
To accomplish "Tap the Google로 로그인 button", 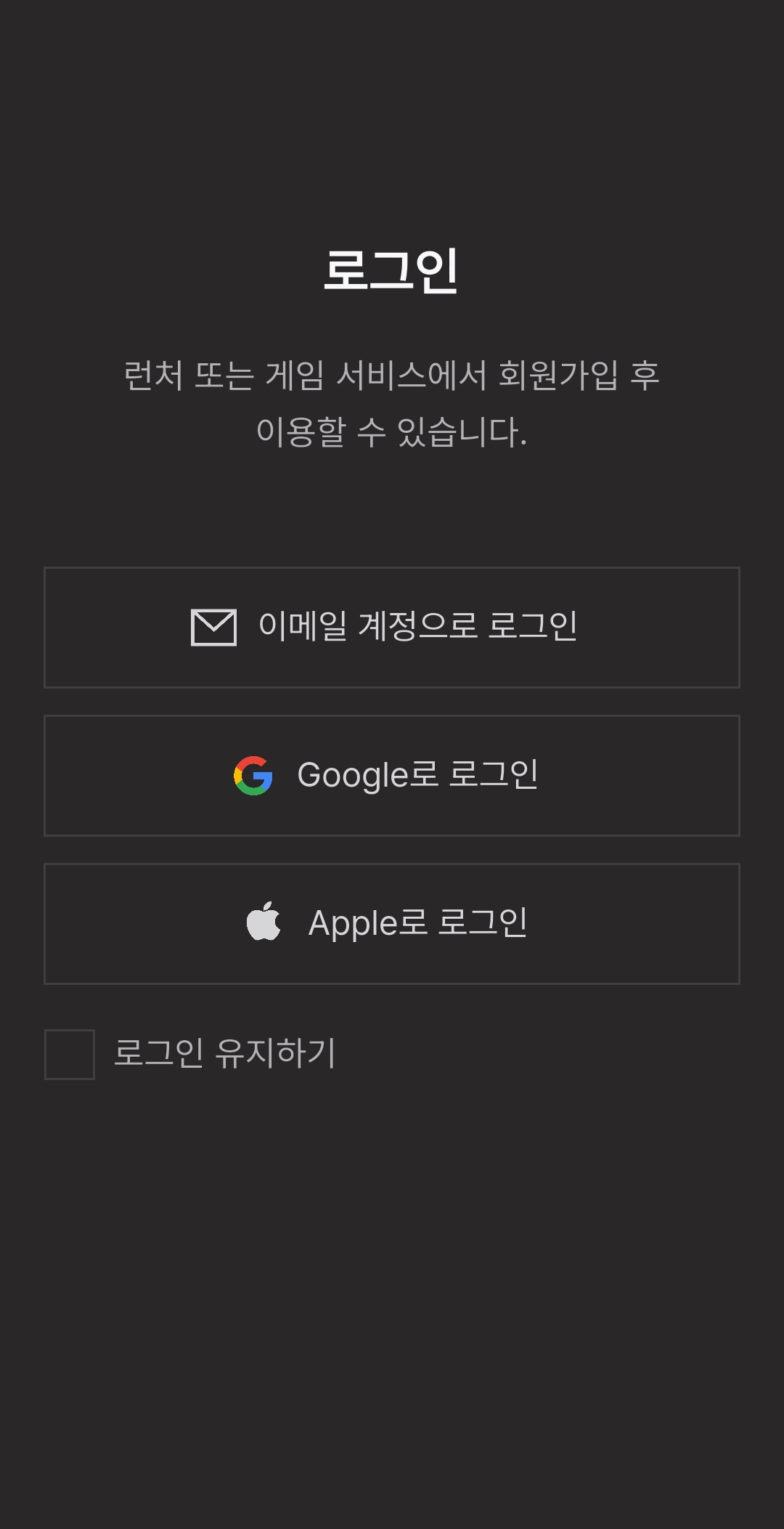I will pos(392,776).
